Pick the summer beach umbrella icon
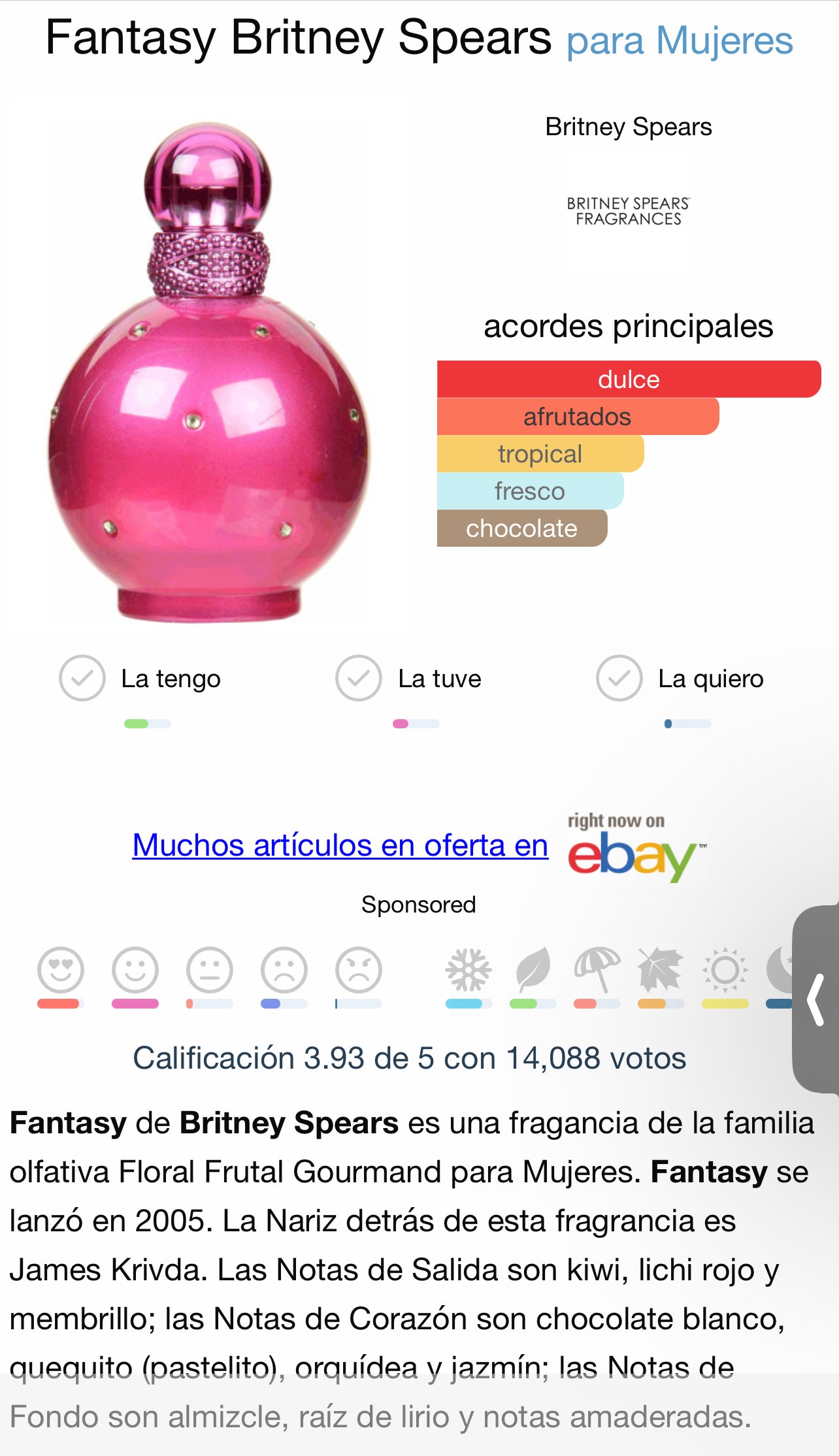Image resolution: width=839 pixels, height=1456 pixels. (597, 970)
